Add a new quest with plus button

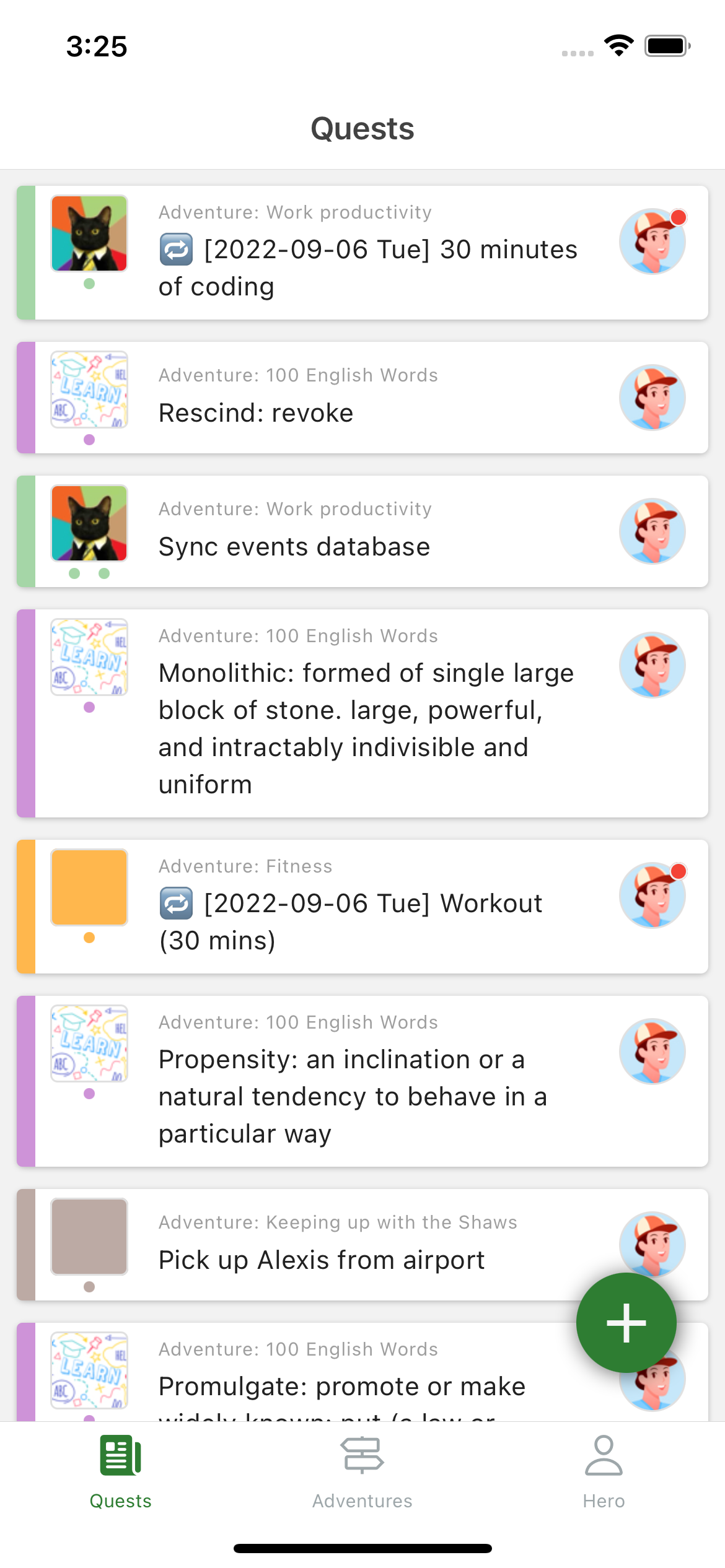(x=626, y=1323)
